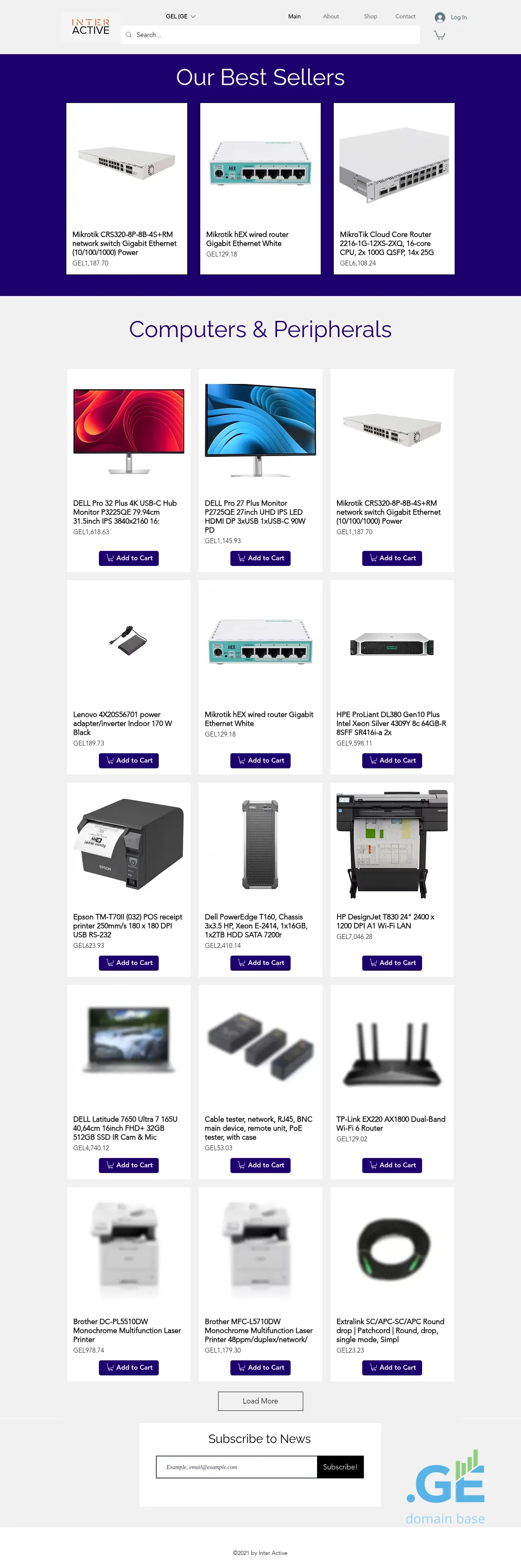Add Lenovo power adapter to cart
The width and height of the screenshot is (521, 1568).
[x=129, y=760]
